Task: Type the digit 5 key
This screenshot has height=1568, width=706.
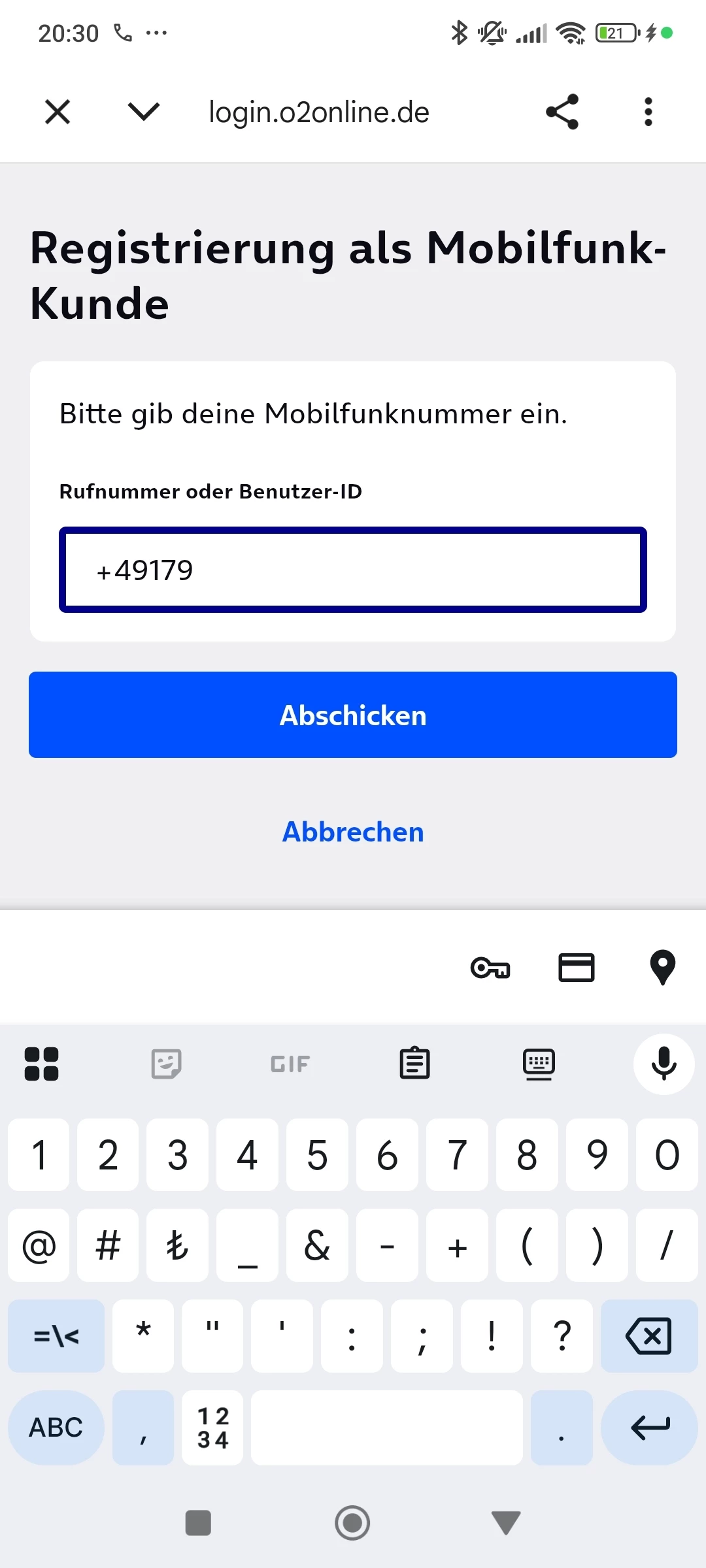Action: tap(317, 1154)
